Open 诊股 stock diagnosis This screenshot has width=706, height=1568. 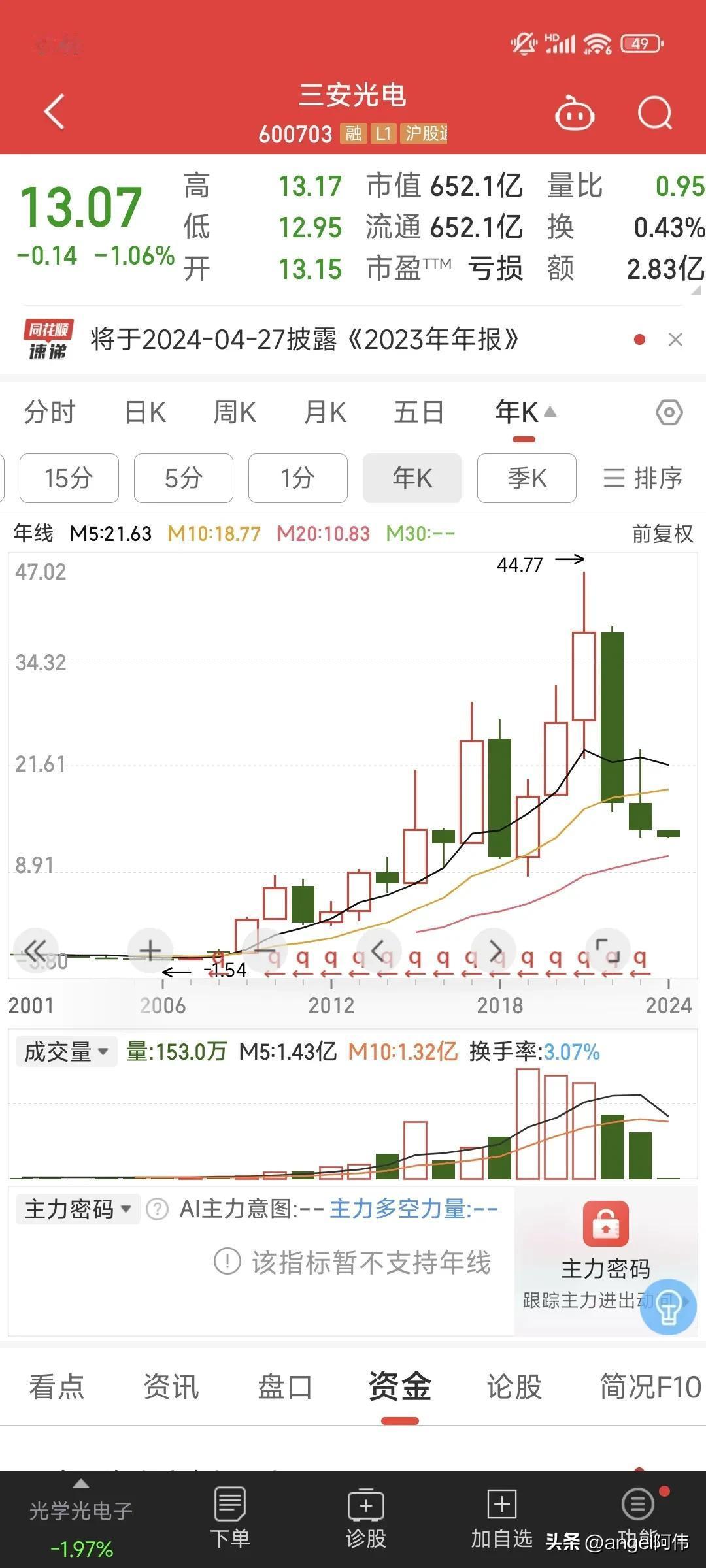tap(366, 1518)
